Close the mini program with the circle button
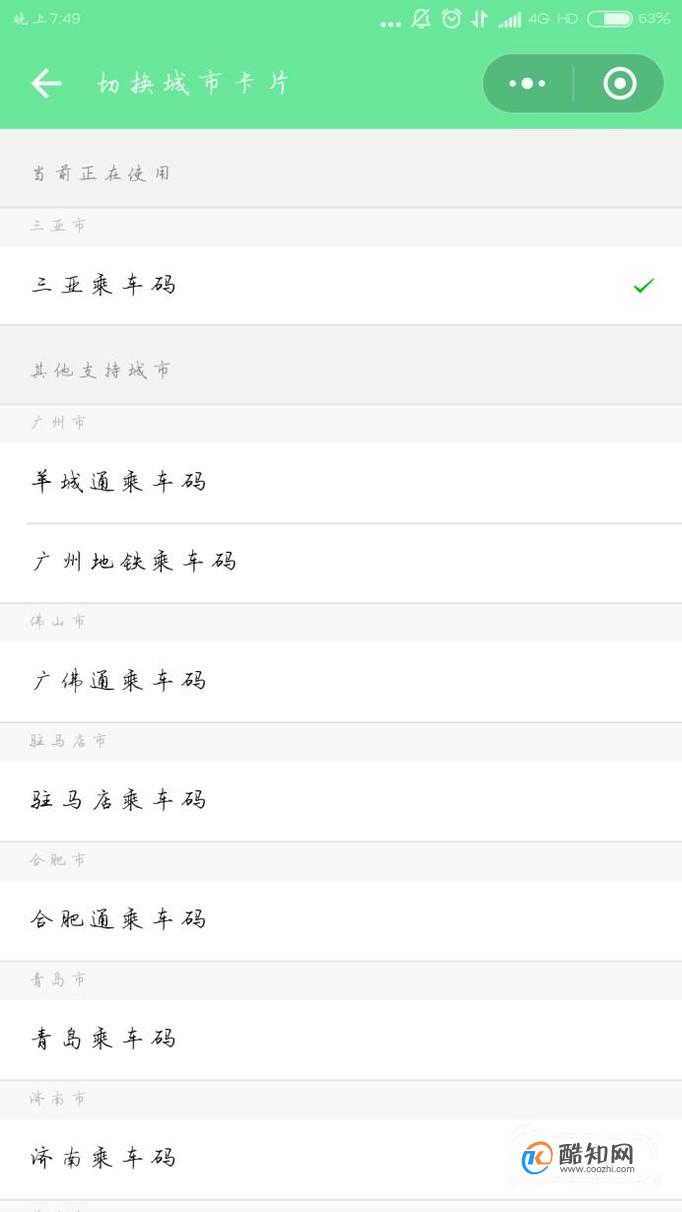The image size is (682, 1212). point(620,84)
